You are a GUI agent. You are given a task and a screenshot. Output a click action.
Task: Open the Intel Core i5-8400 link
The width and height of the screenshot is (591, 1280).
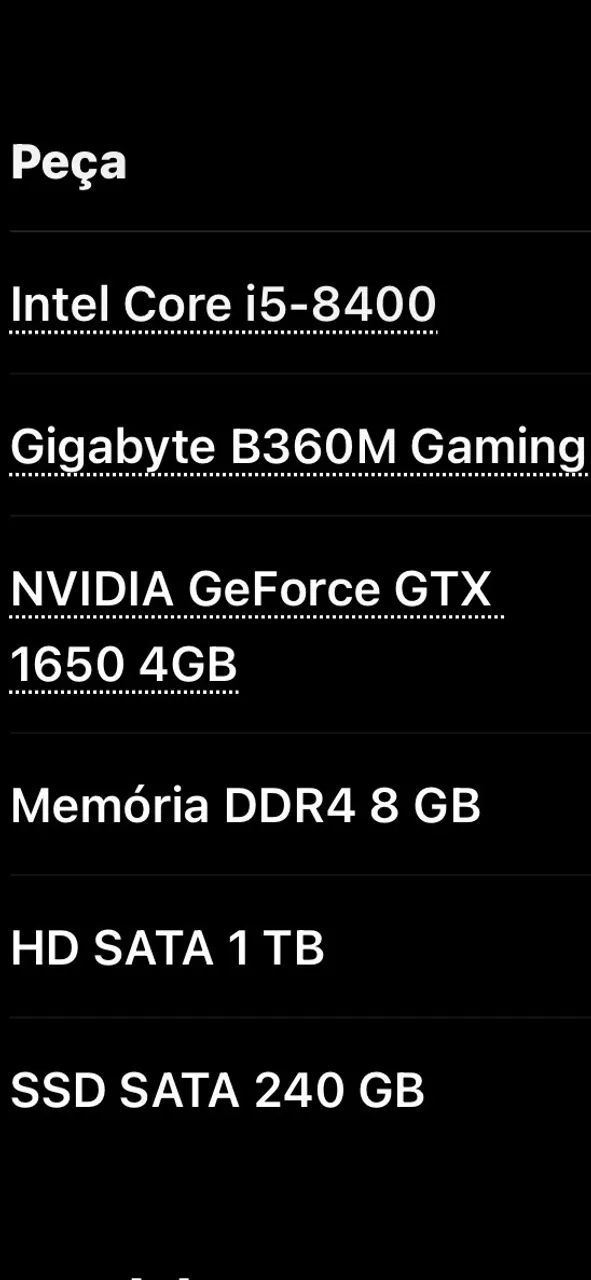(x=223, y=305)
